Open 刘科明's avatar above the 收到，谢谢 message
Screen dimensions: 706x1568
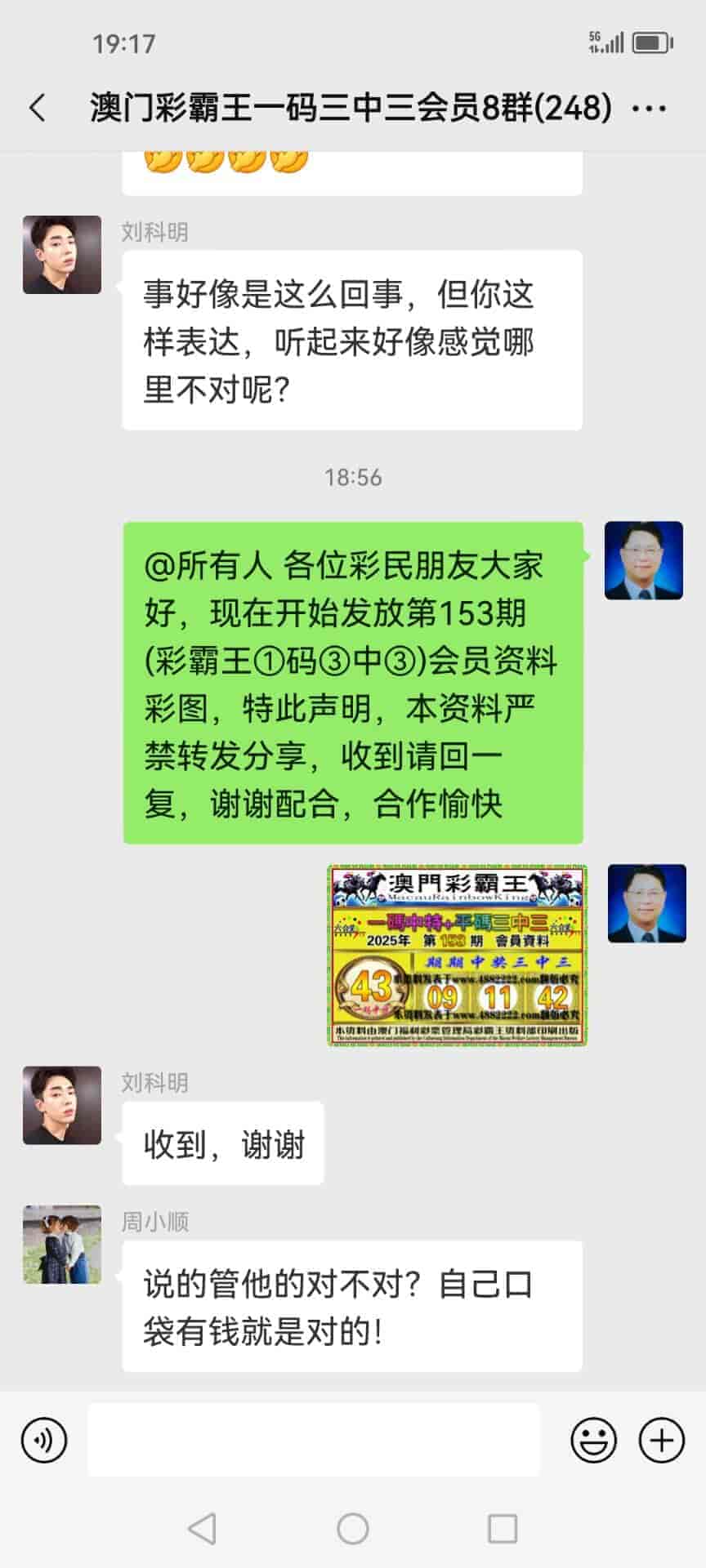pyautogui.click(x=62, y=1105)
